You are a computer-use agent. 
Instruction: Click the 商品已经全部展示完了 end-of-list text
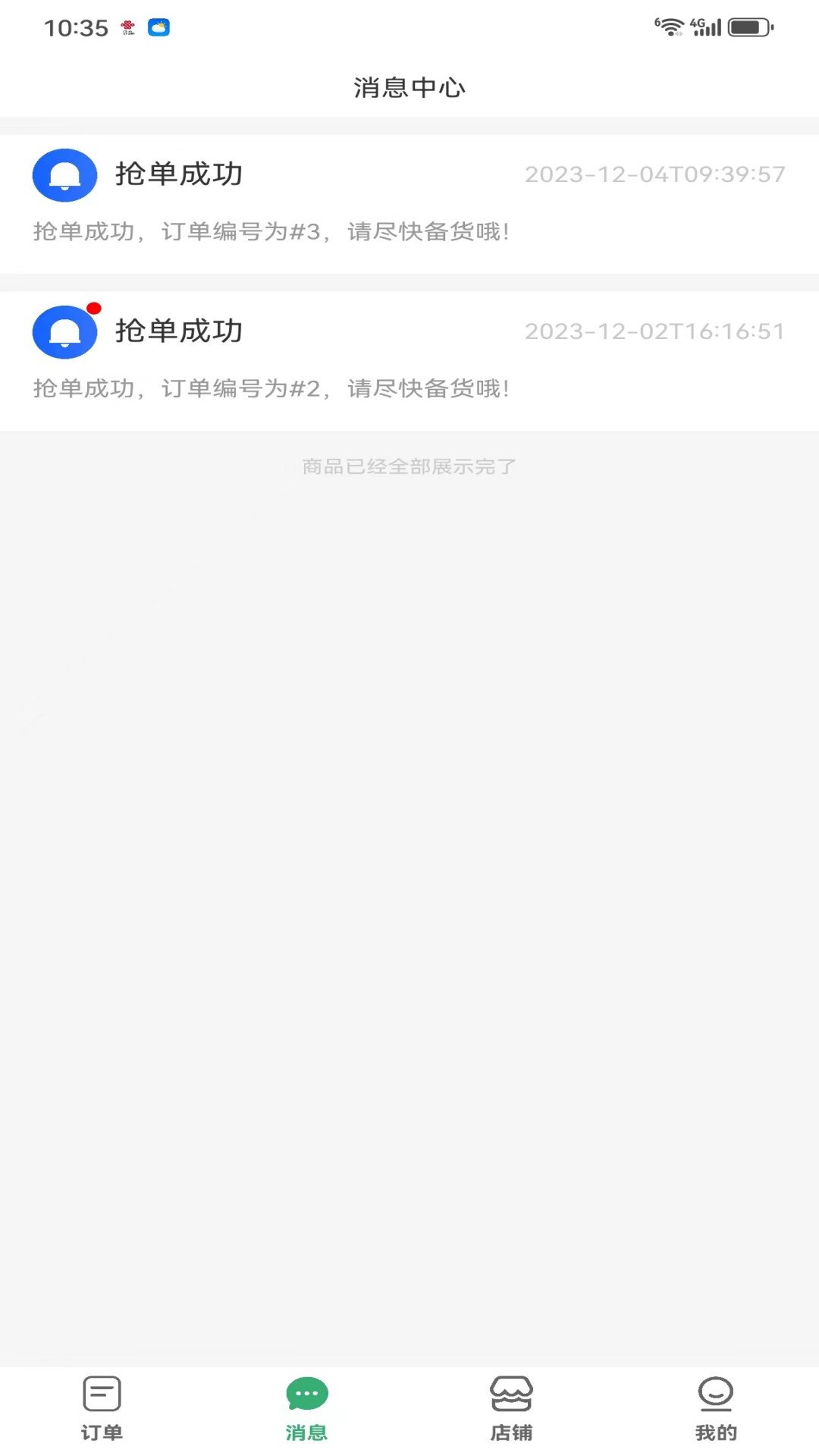(409, 467)
